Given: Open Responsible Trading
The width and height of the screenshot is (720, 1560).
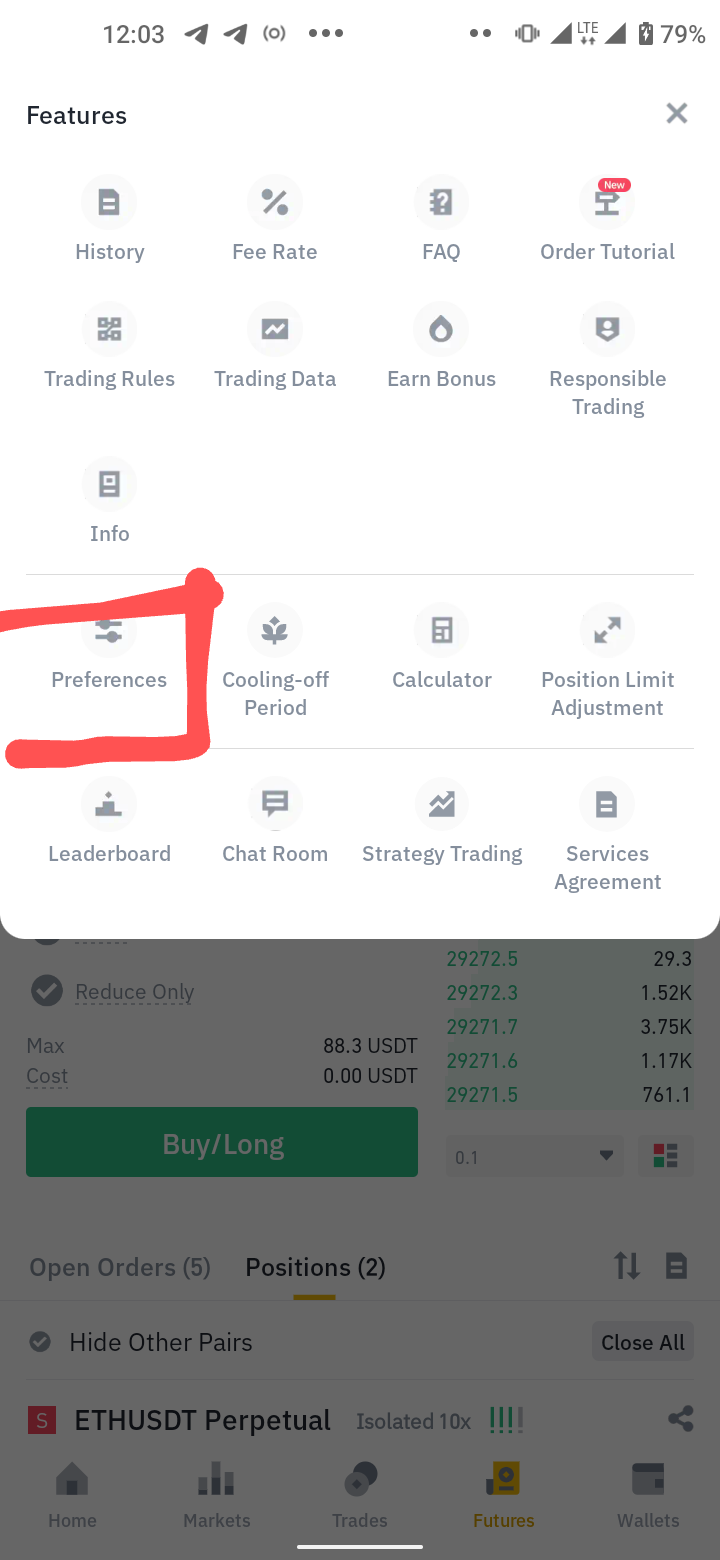Looking at the screenshot, I should click(607, 361).
